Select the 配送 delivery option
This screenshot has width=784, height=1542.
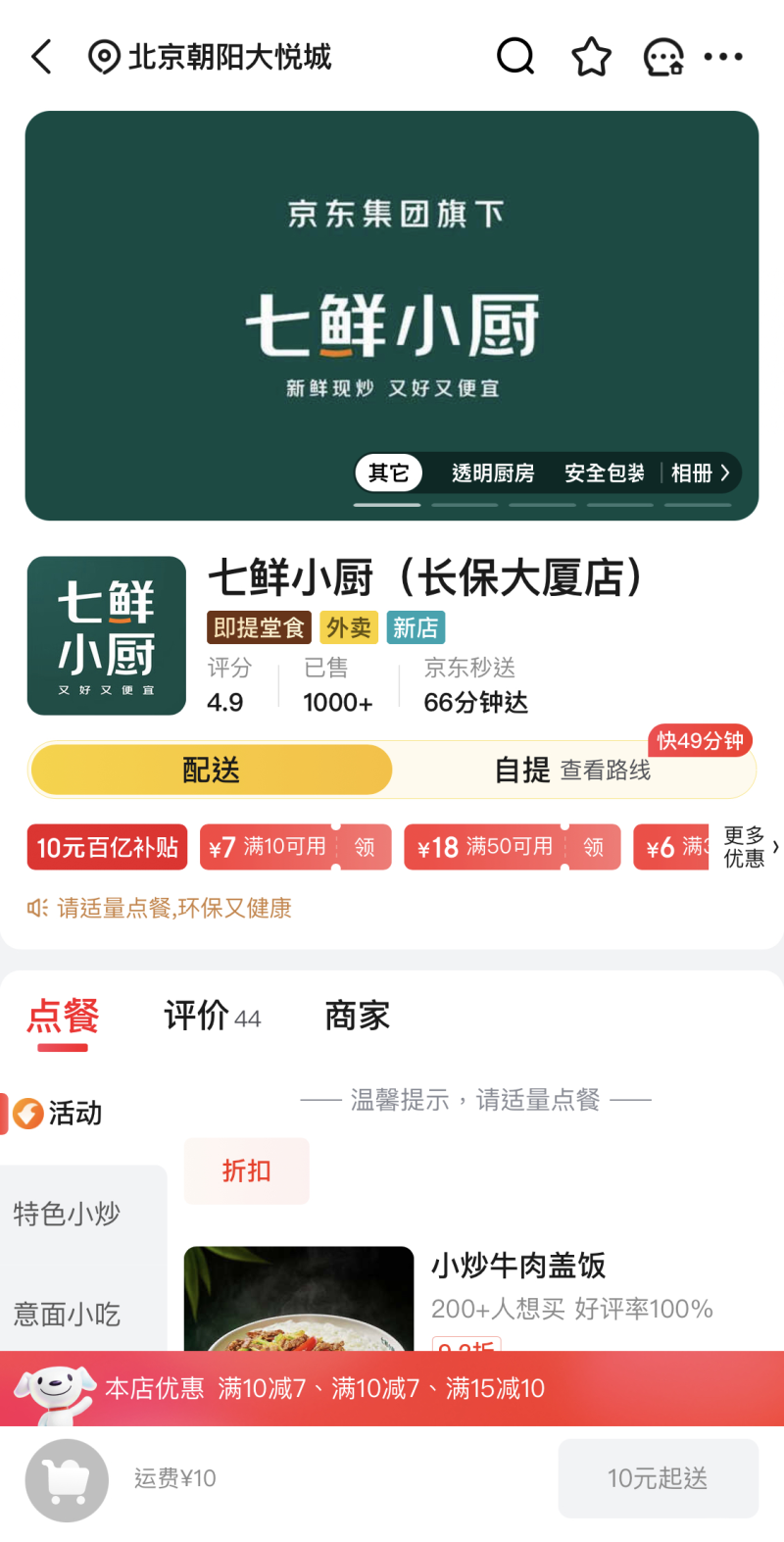click(x=211, y=771)
